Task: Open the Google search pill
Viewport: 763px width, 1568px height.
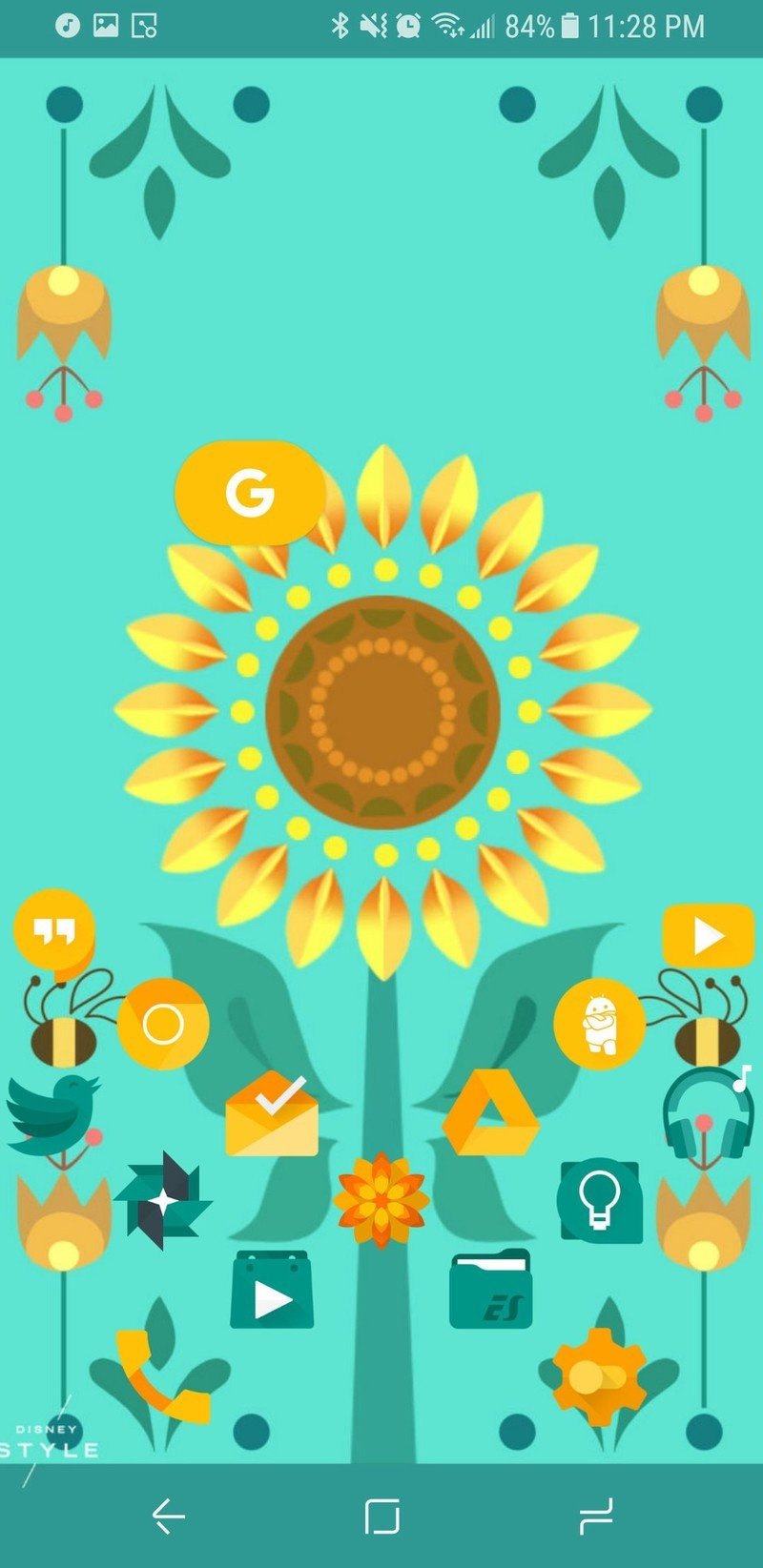Action: click(x=250, y=493)
